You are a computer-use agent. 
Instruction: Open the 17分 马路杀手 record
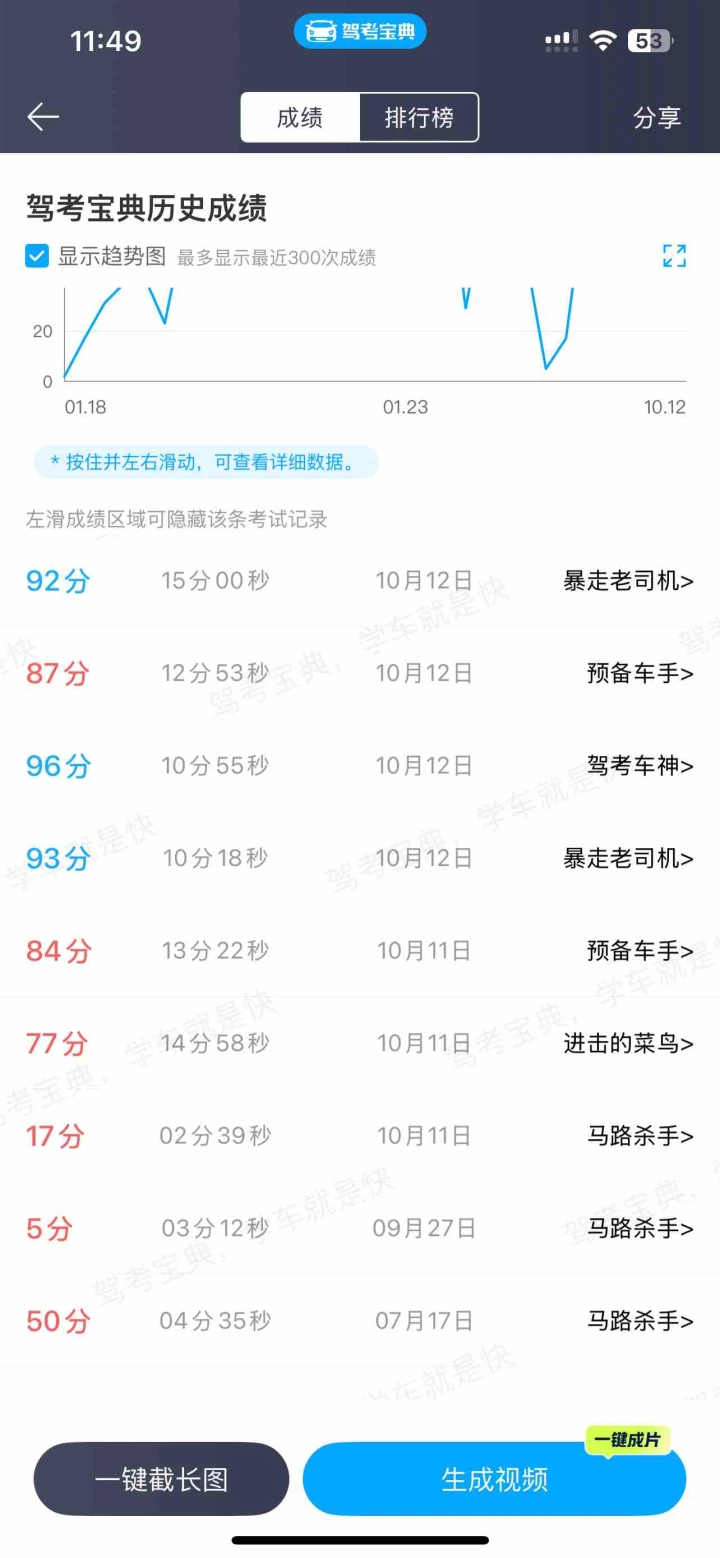point(640,1136)
